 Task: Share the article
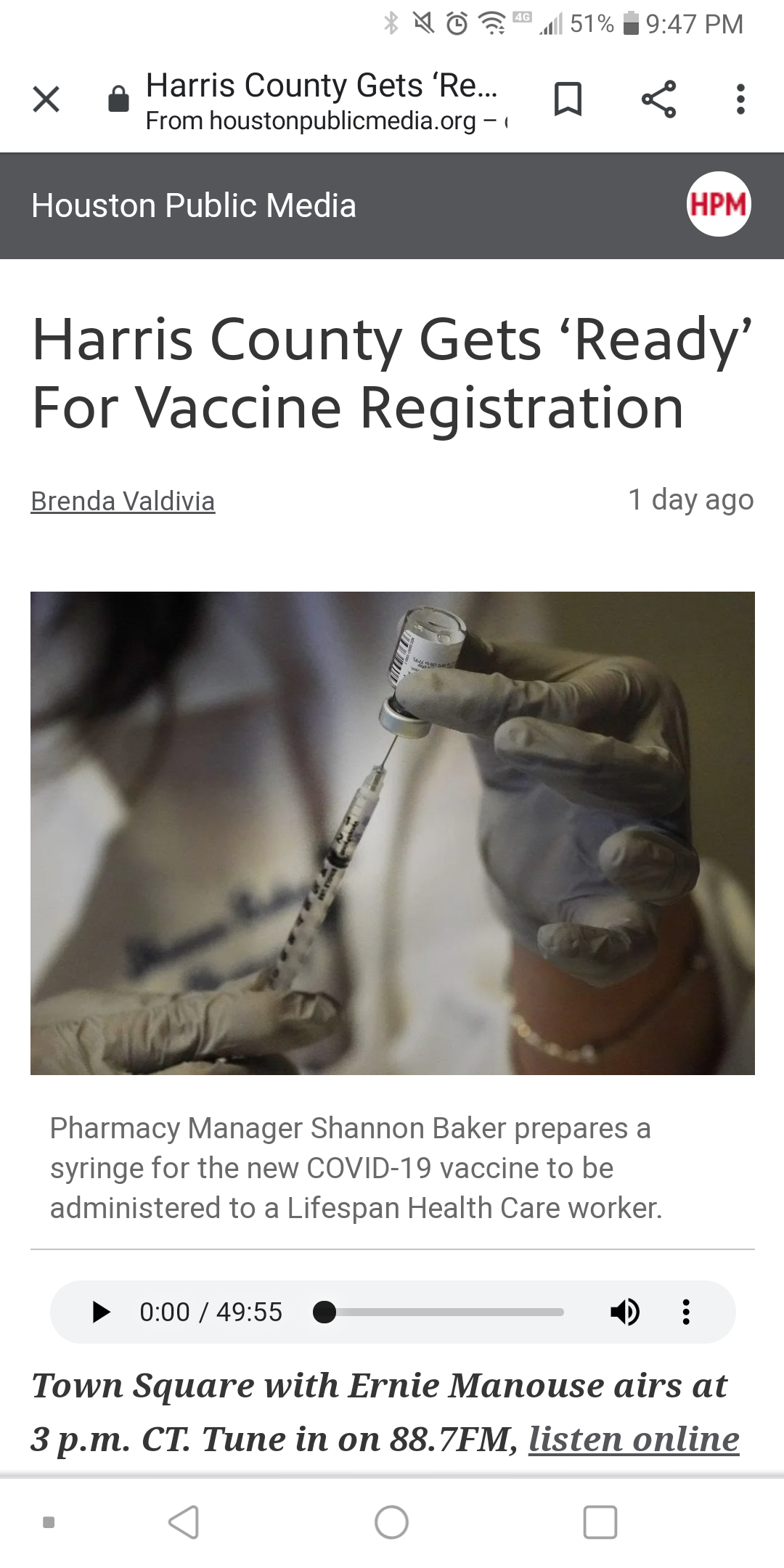[658, 99]
